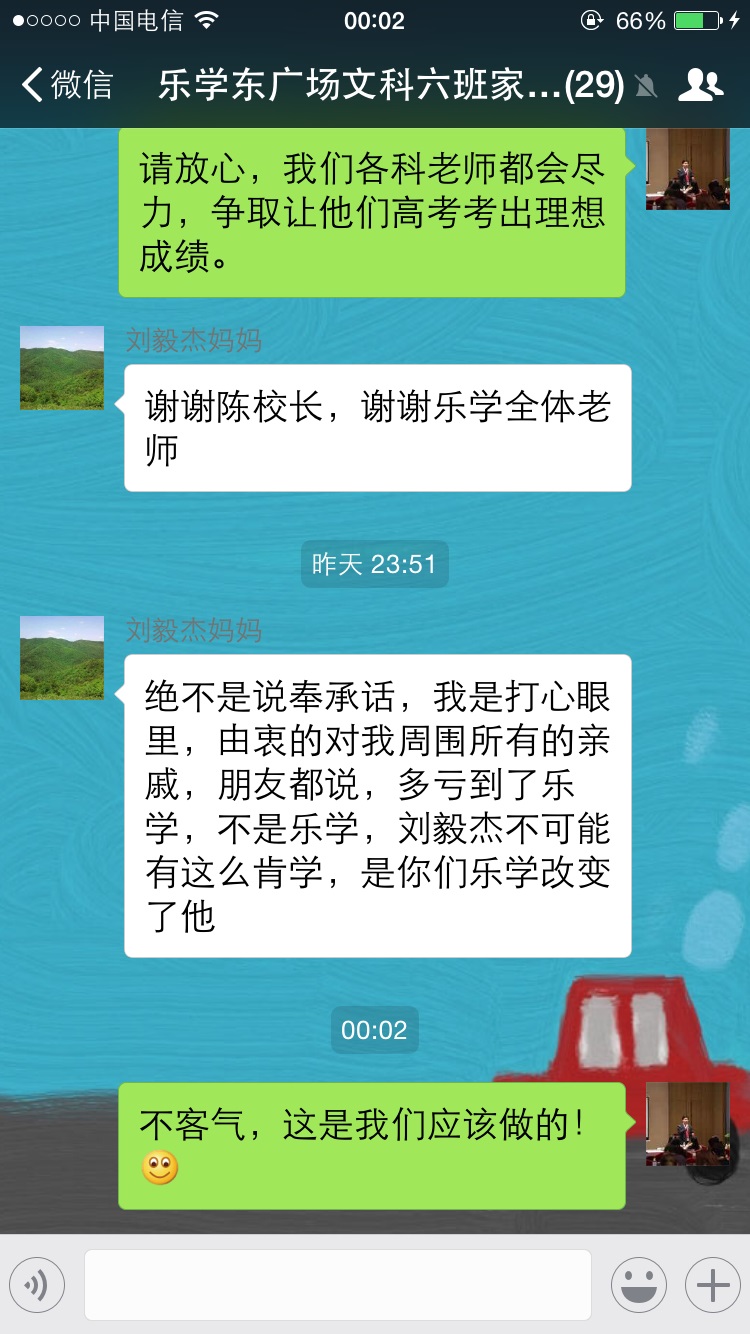Go back to the 微信 chat list
Screen dimensions: 750x1334
click(x=68, y=85)
